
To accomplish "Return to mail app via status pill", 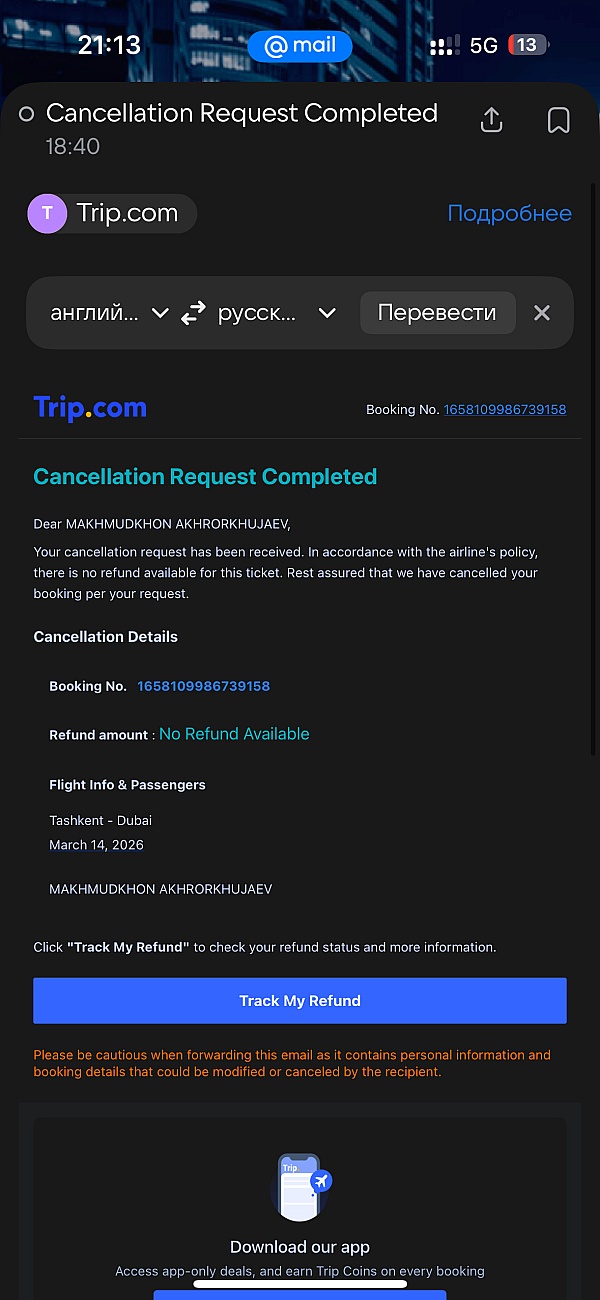I will (300, 46).
